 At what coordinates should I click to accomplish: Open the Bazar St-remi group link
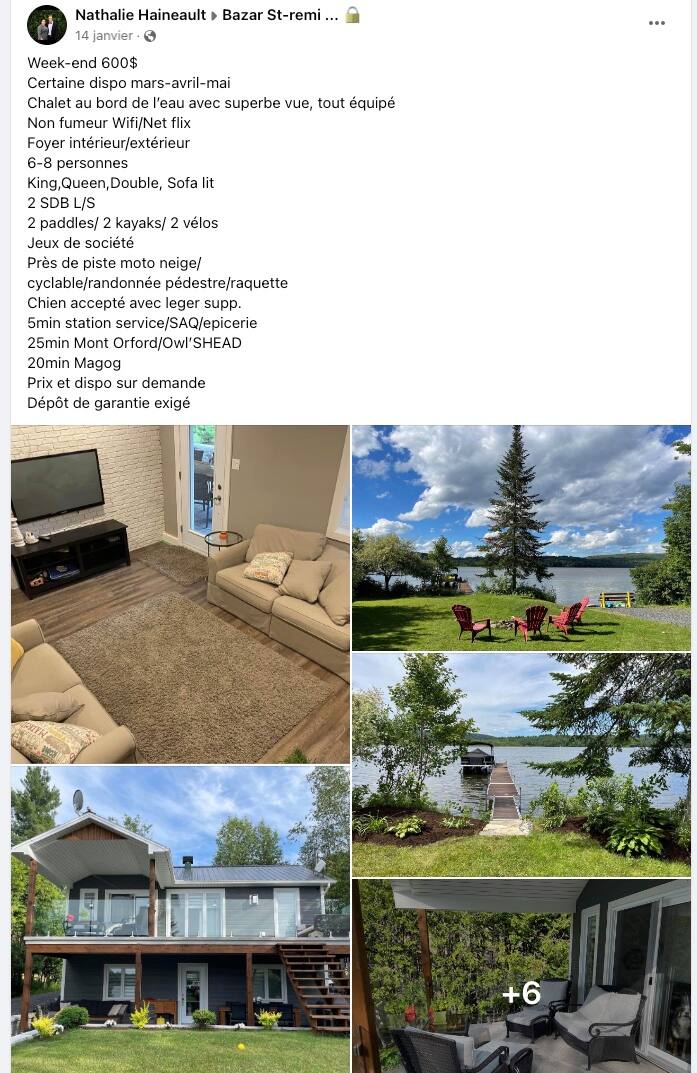pyautogui.click(x=279, y=15)
